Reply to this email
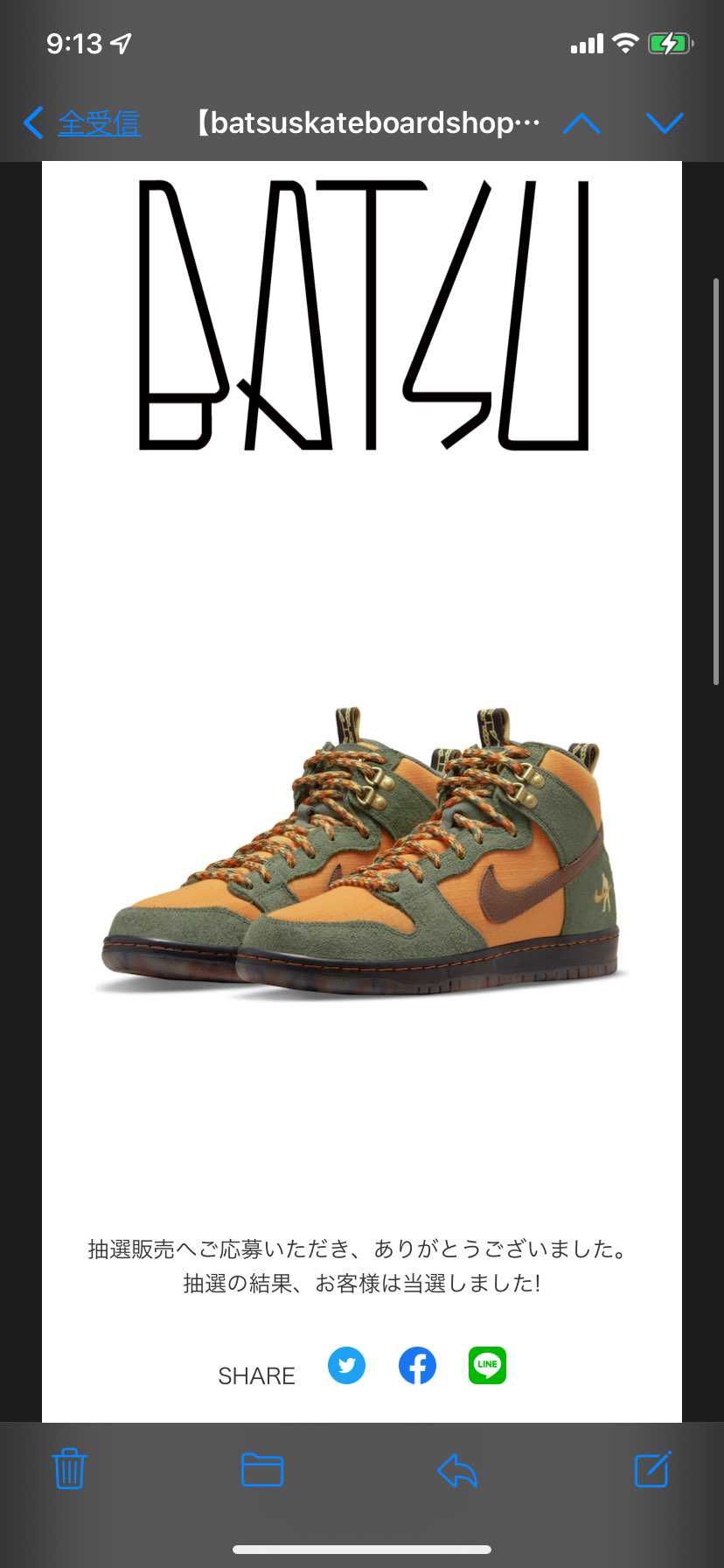 point(456,1469)
